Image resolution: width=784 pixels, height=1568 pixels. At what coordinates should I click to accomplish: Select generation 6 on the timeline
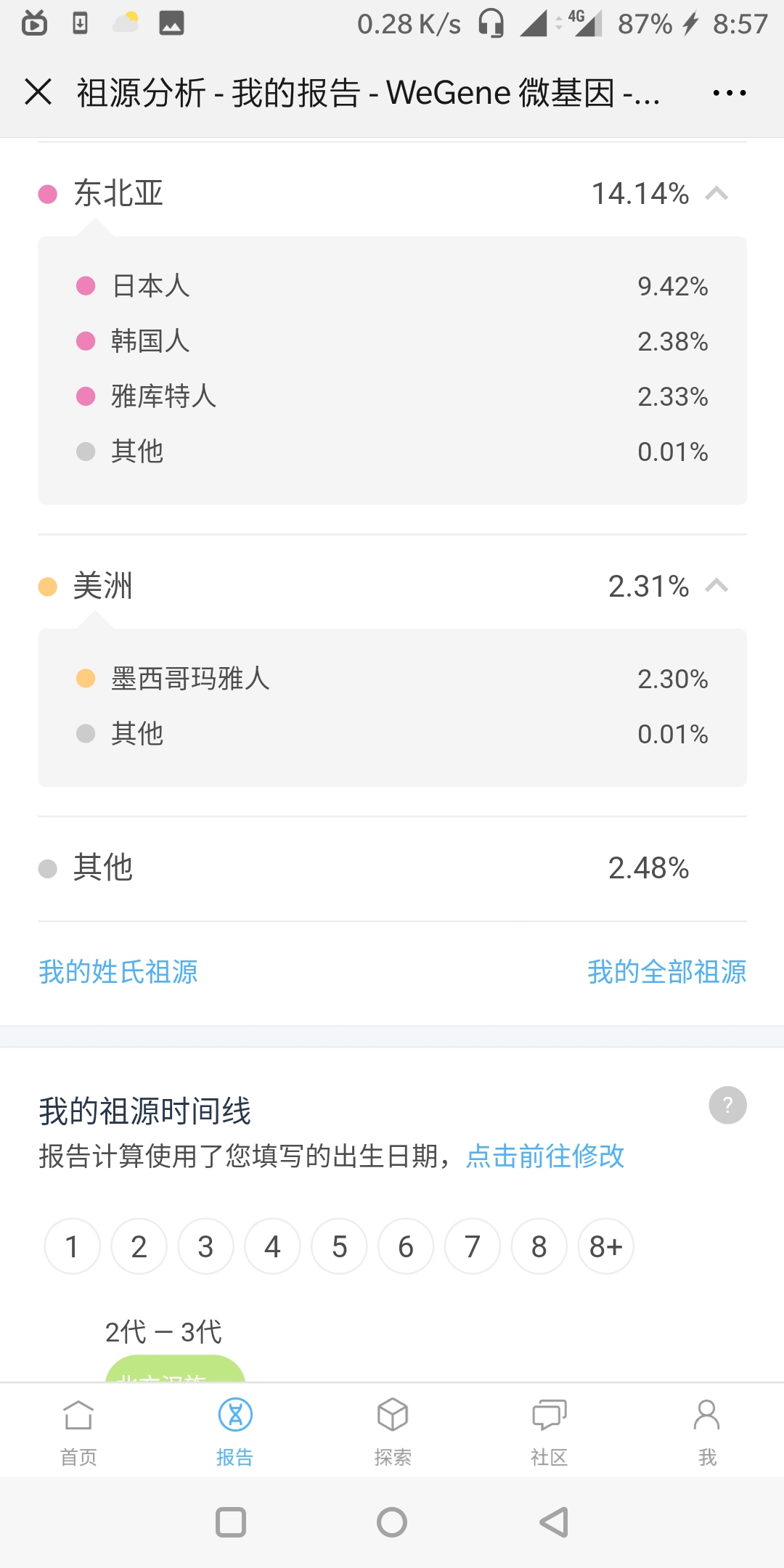click(x=406, y=1246)
